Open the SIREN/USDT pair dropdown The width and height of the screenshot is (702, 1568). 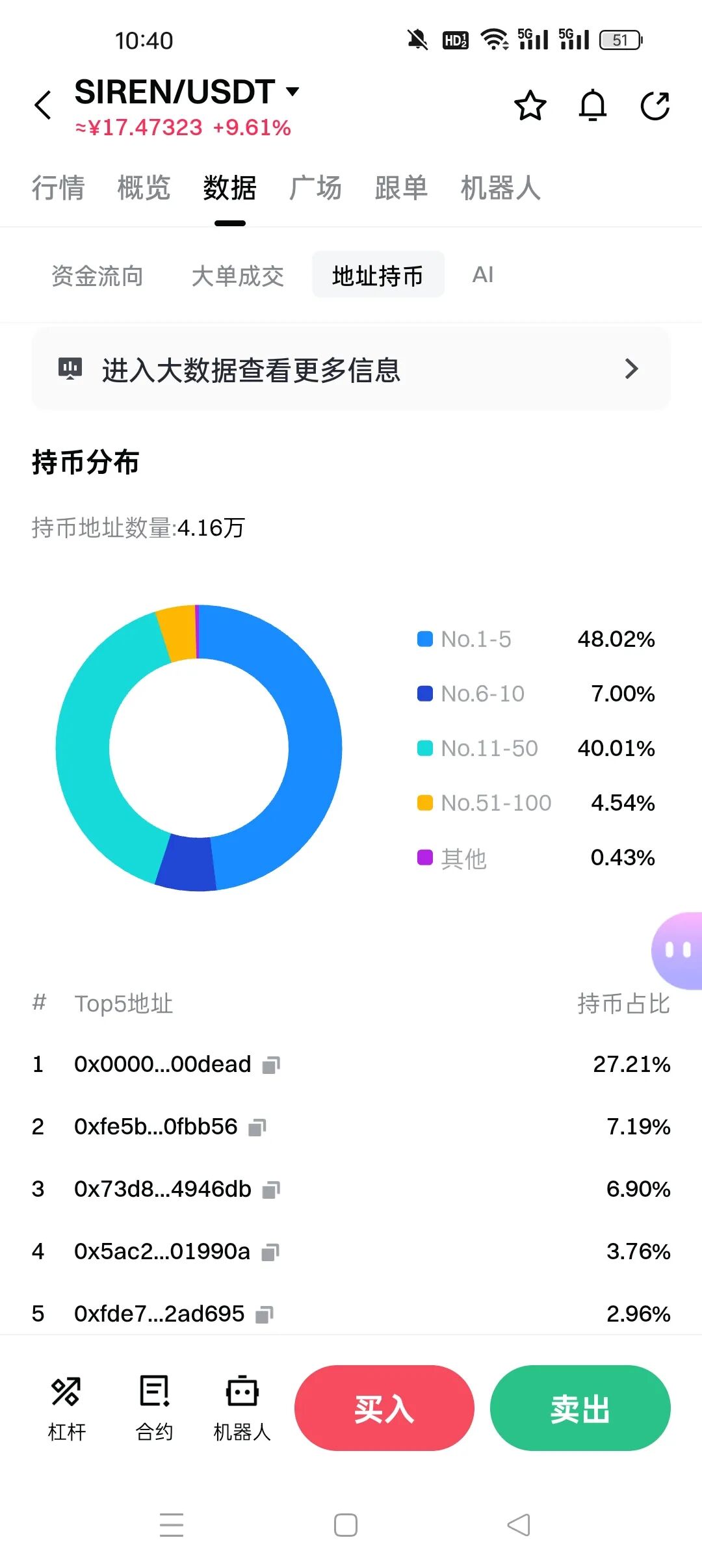coord(292,91)
